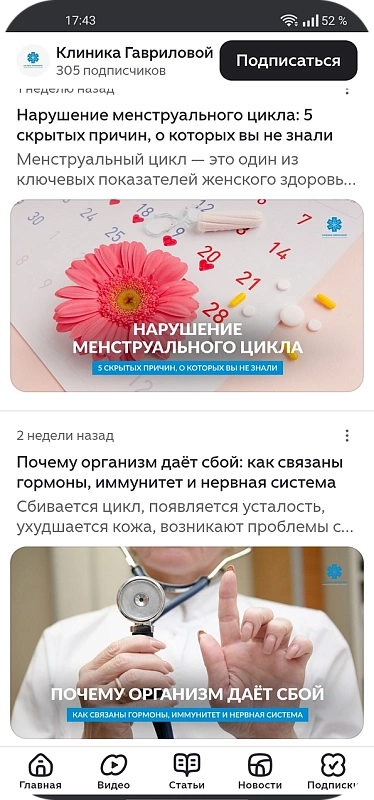Open overflow menu for the hormones article
The height and width of the screenshot is (800, 374).
[347, 436]
